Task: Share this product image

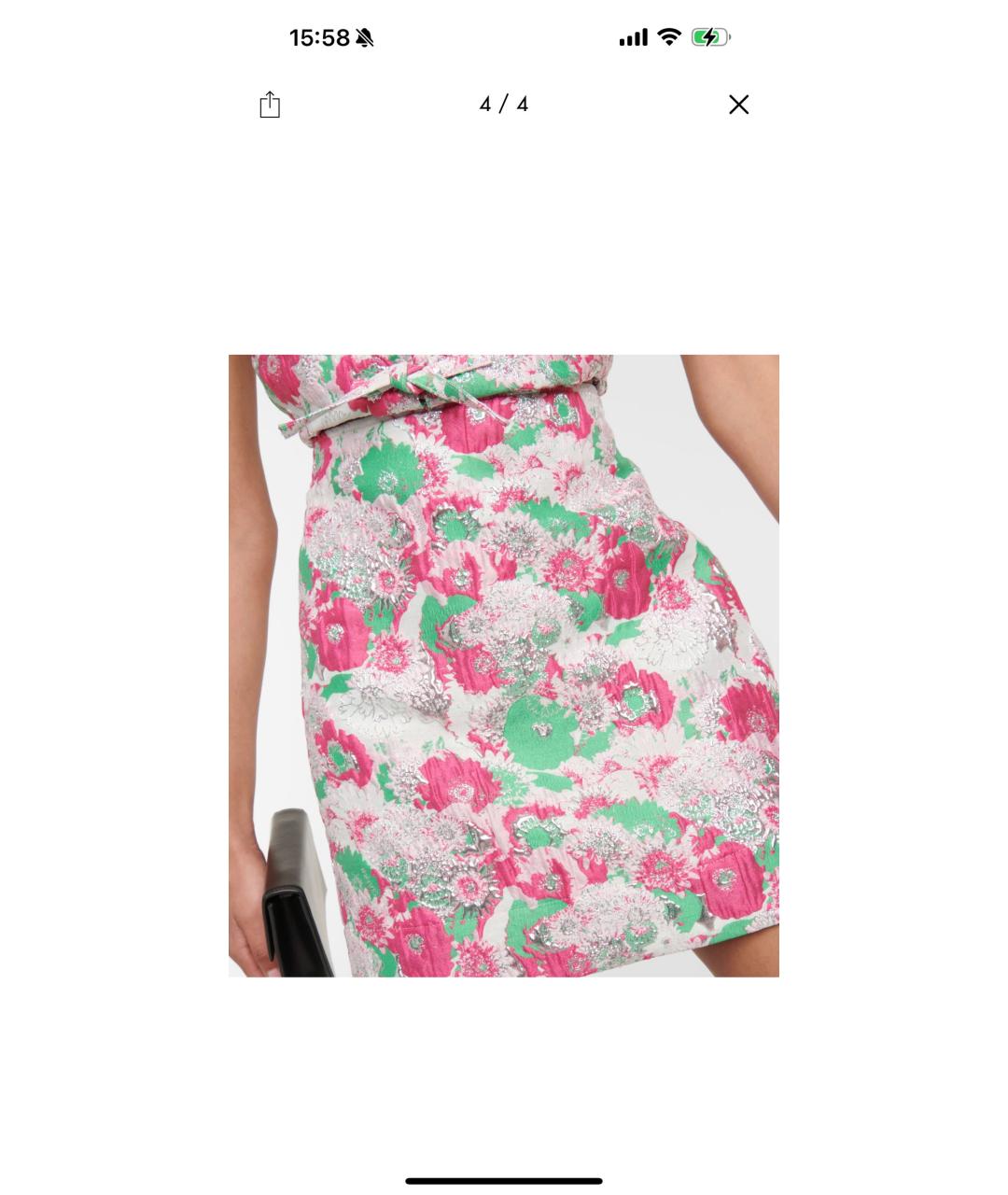Action: tap(270, 105)
